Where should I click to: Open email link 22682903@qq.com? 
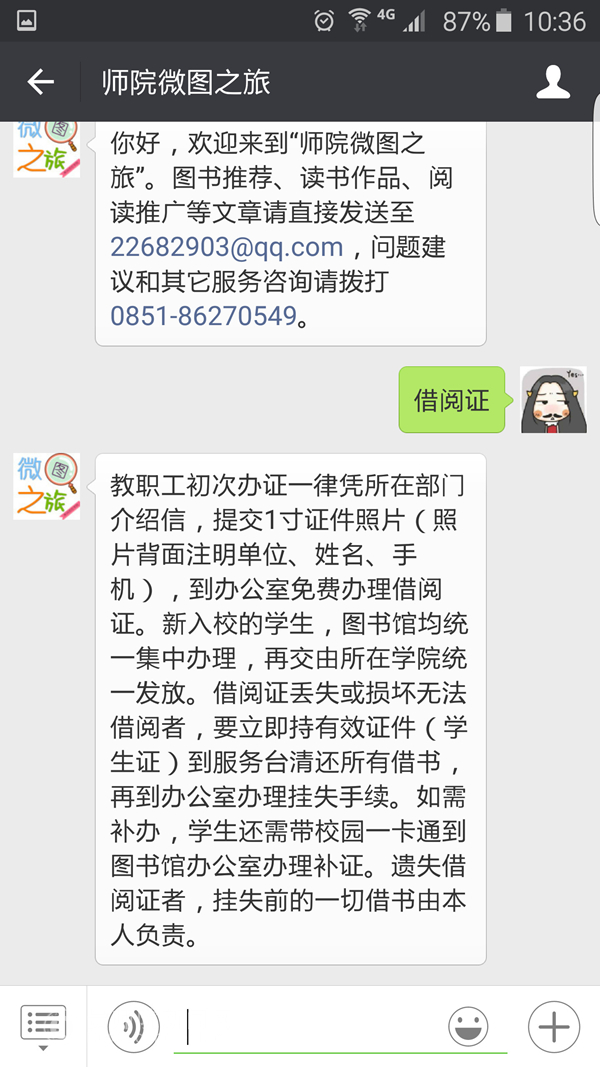point(227,247)
